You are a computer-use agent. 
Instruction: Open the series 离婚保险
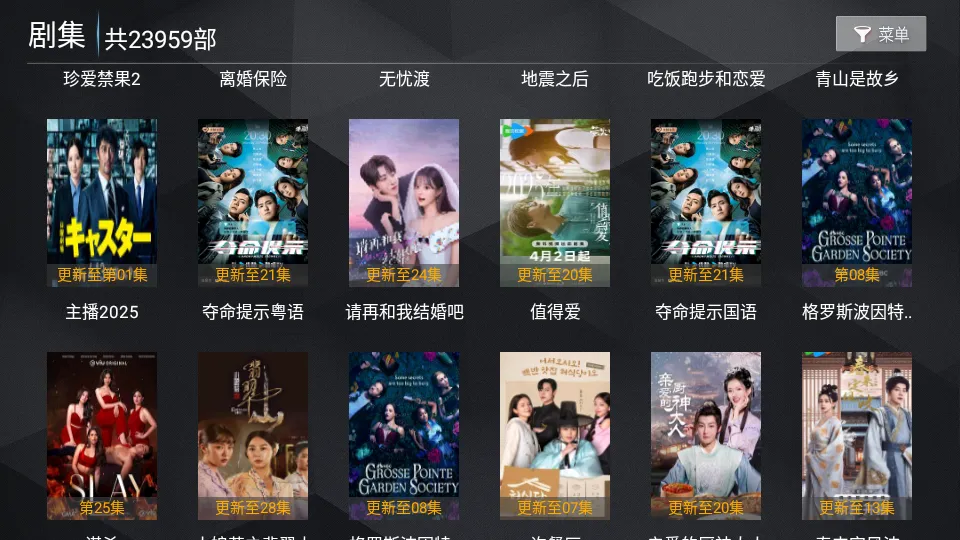point(253,79)
